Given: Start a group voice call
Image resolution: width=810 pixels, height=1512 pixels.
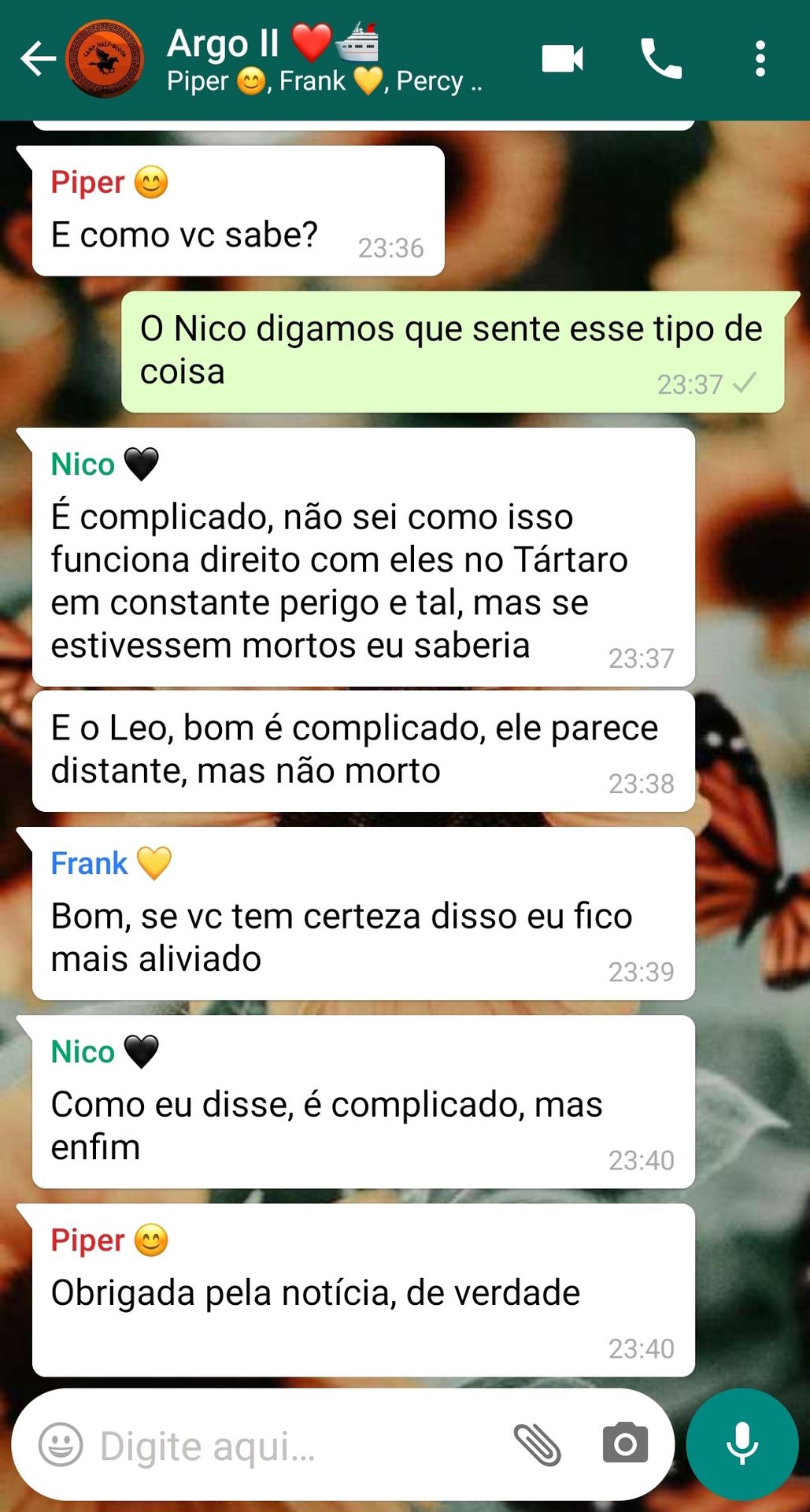Looking at the screenshot, I should (x=661, y=59).
